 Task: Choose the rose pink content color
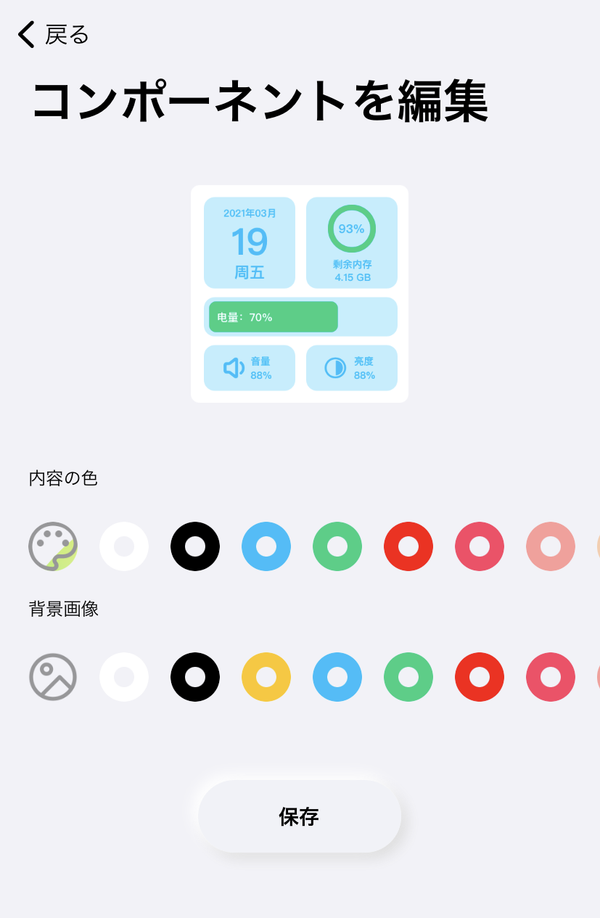(479, 546)
